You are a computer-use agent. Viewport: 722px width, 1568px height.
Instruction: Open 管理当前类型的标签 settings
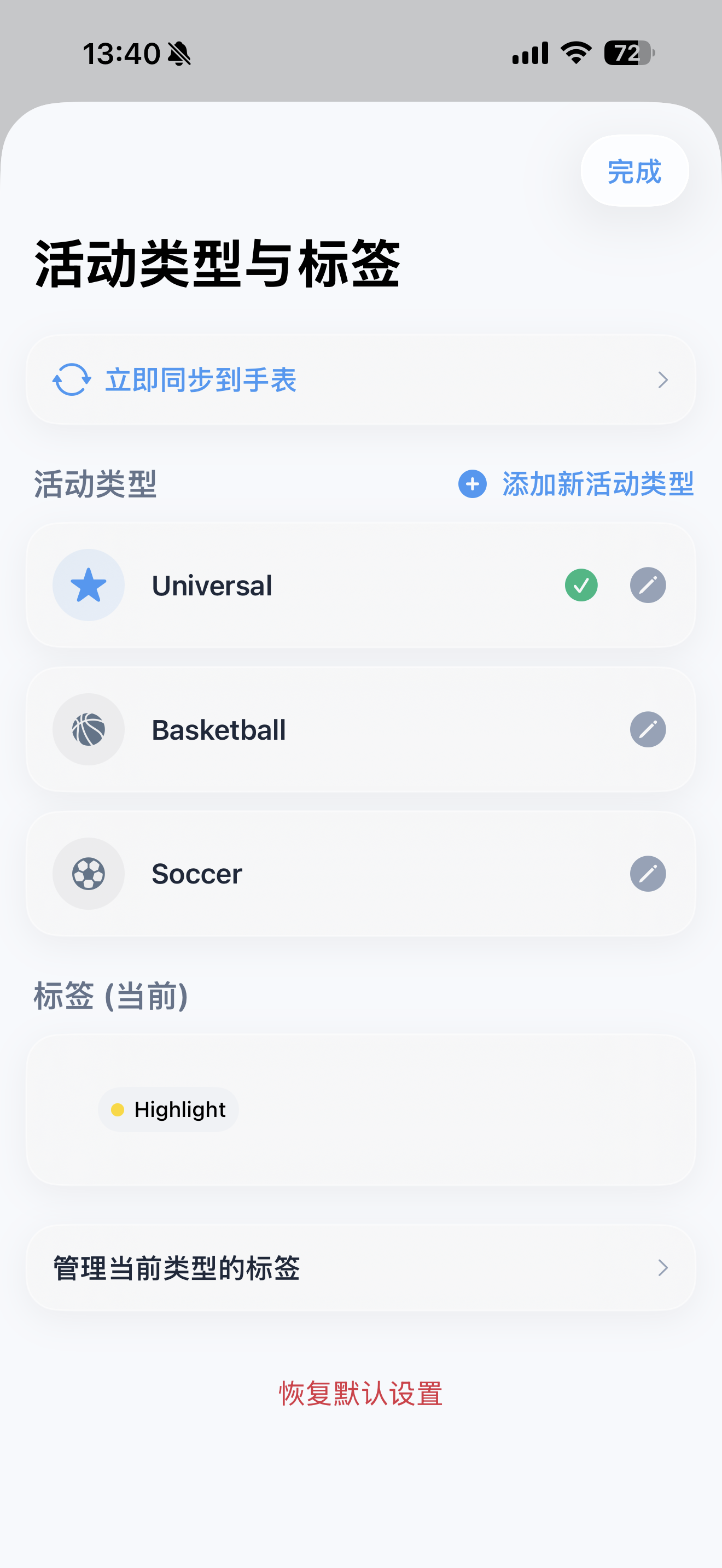pos(360,1268)
